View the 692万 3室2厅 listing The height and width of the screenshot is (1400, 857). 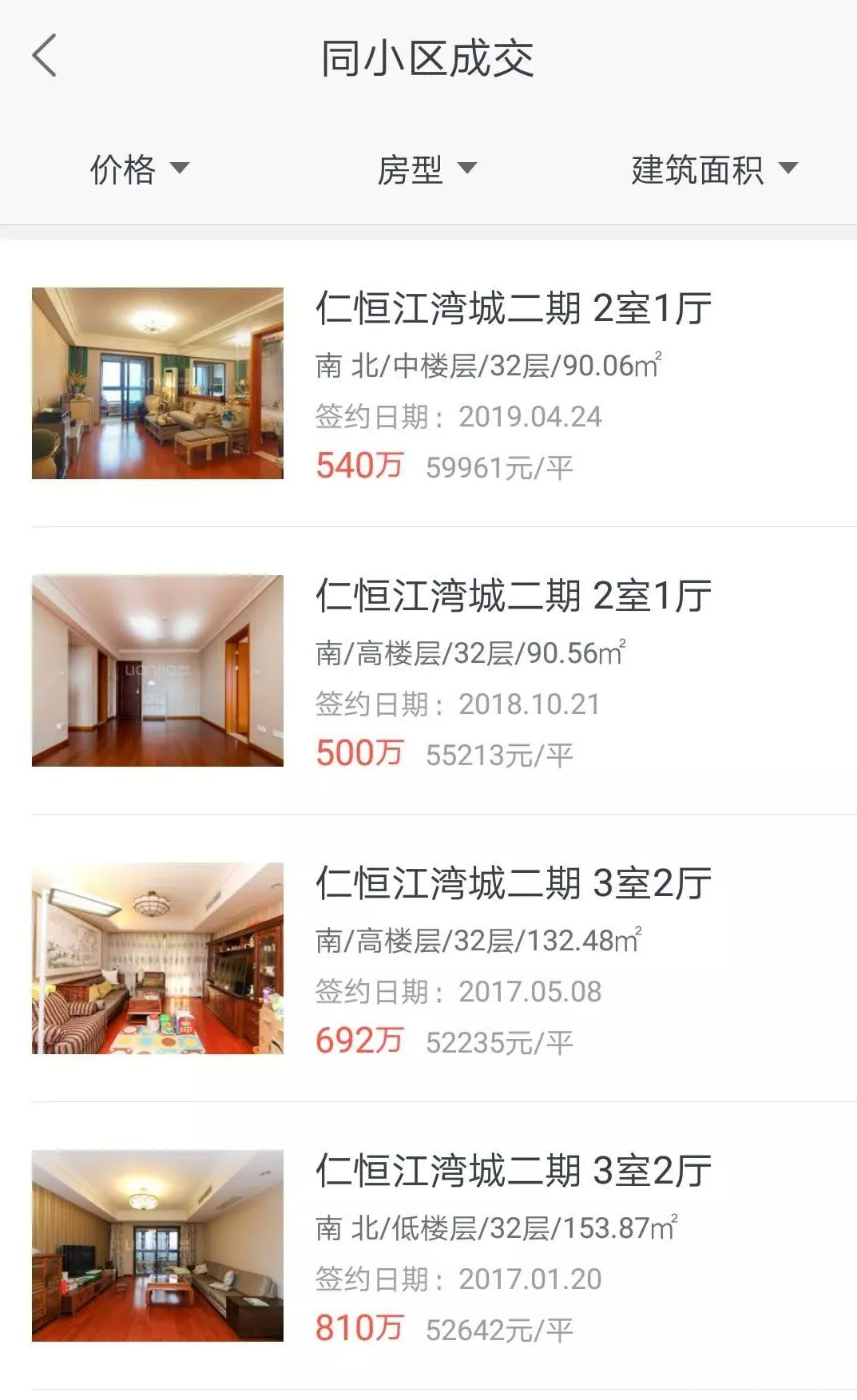tap(428, 958)
